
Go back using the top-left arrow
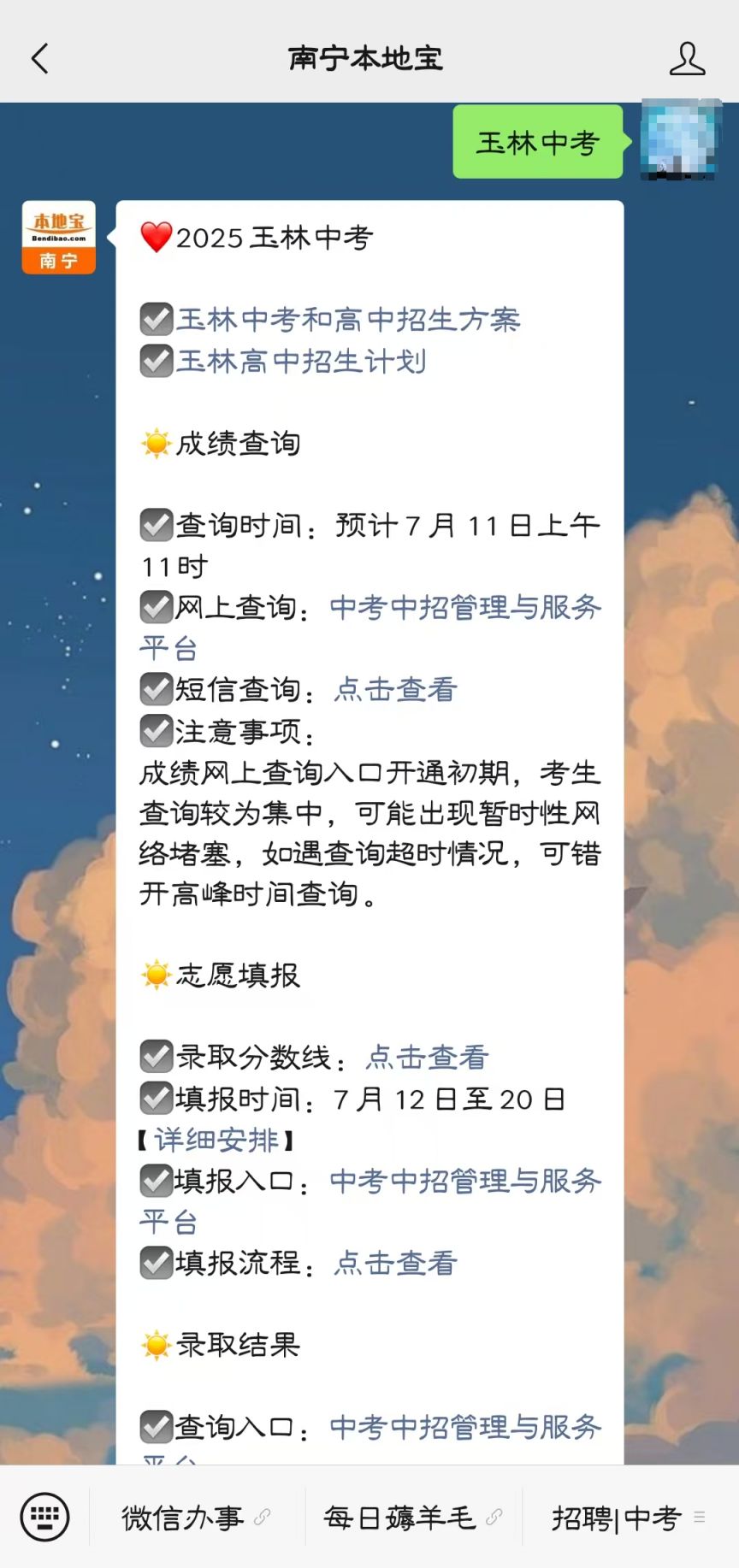click(x=39, y=59)
